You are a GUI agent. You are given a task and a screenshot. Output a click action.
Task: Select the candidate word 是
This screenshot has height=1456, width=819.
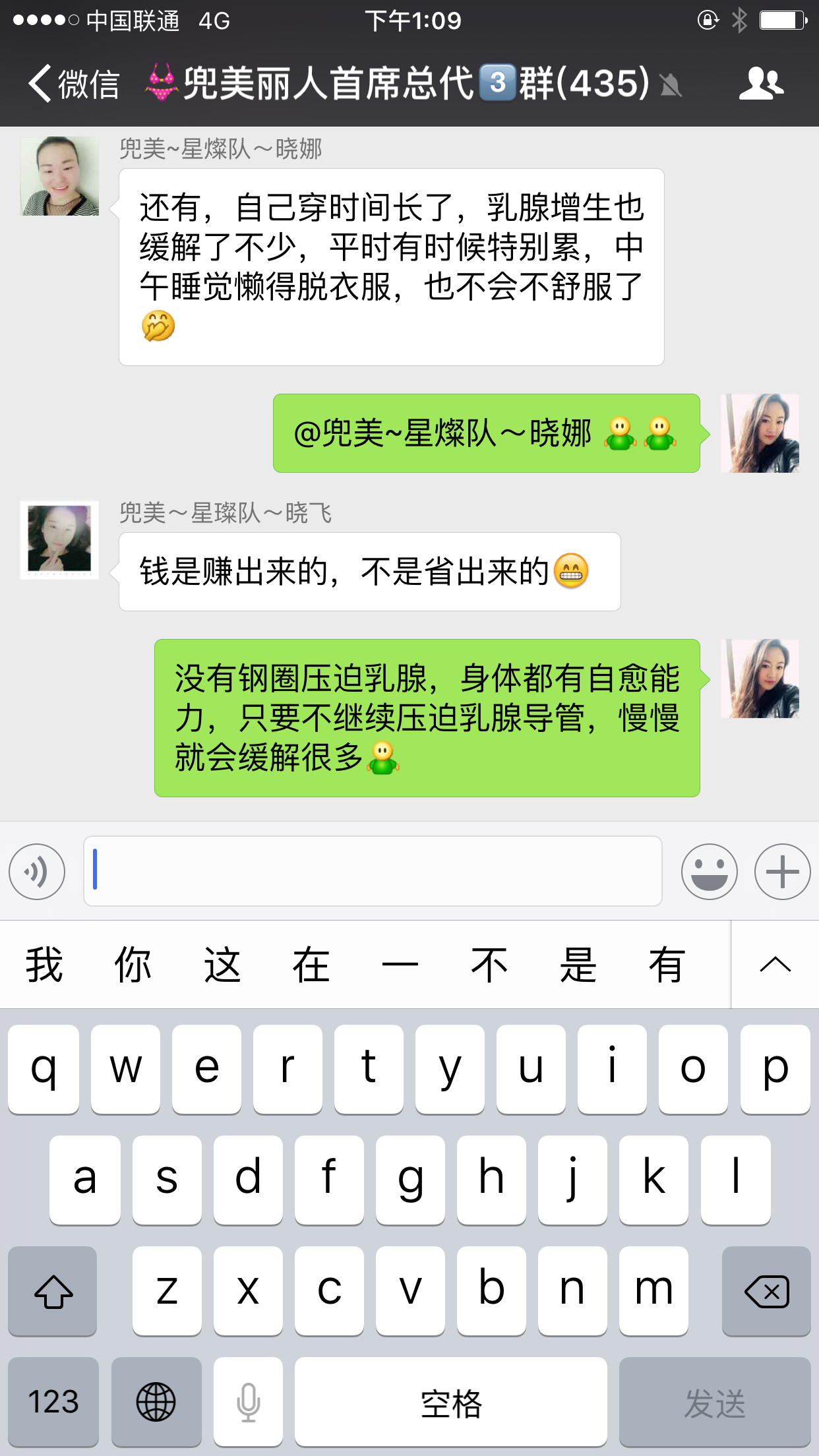[x=578, y=965]
